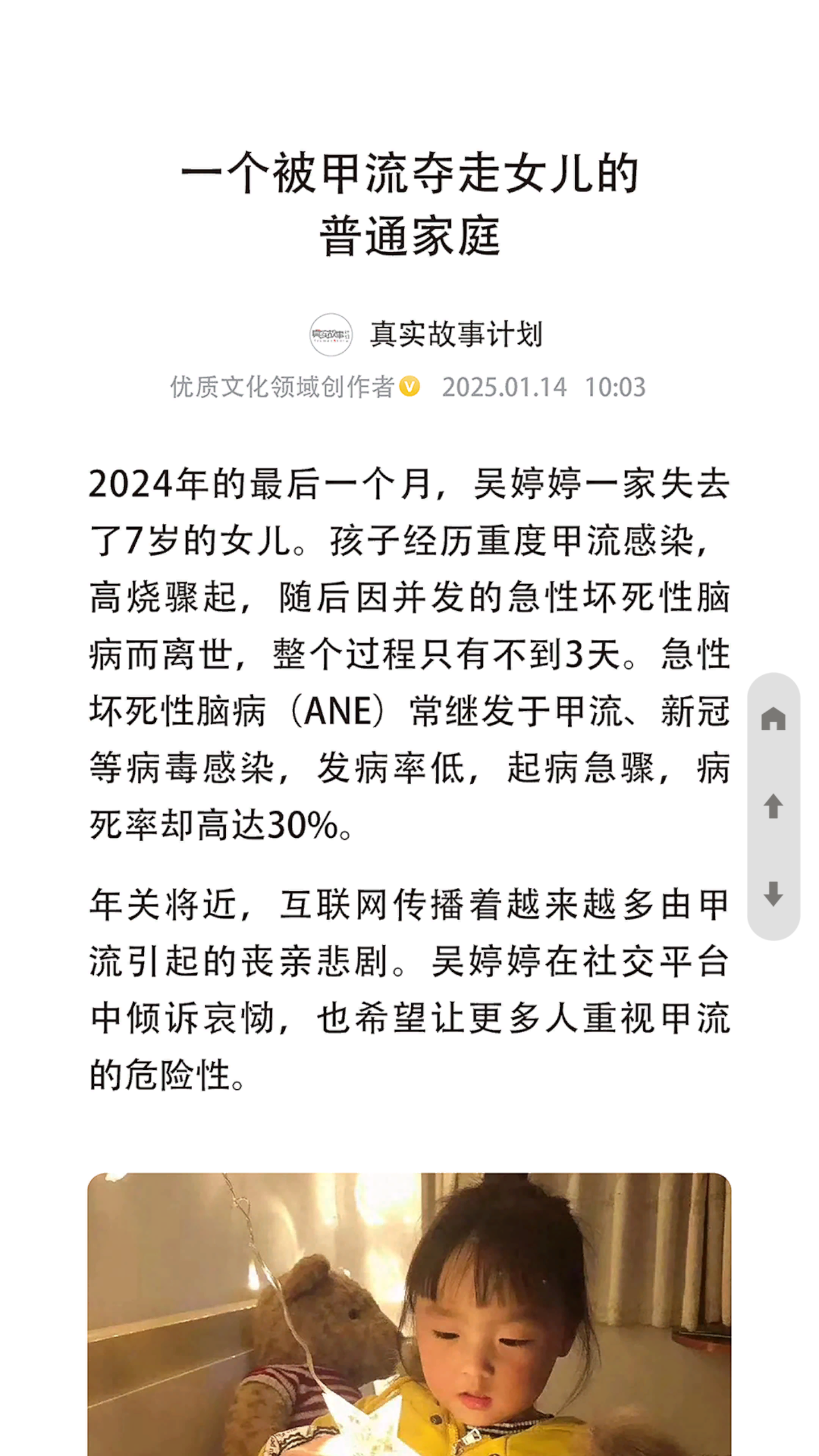Jump down with the down arrow
819x1456 pixels.
[x=773, y=894]
